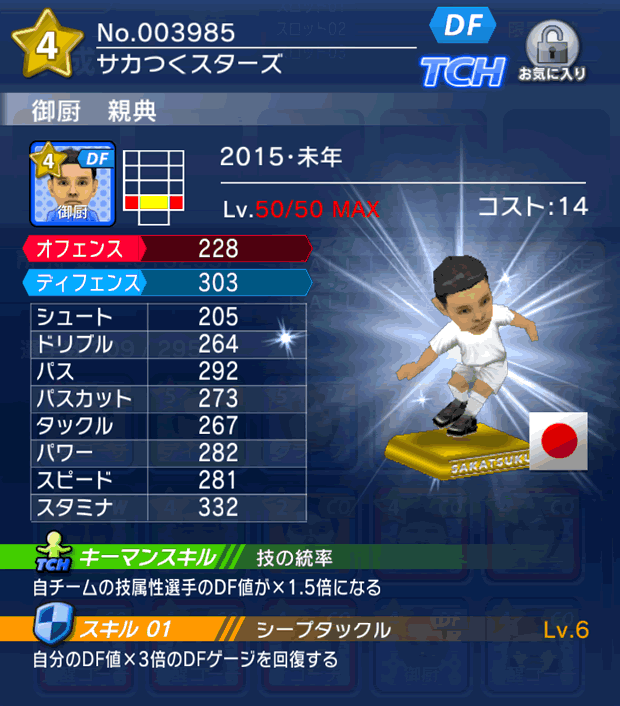Toggle the お気に入り favorite lock
The width and height of the screenshot is (620, 706).
[x=551, y=48]
